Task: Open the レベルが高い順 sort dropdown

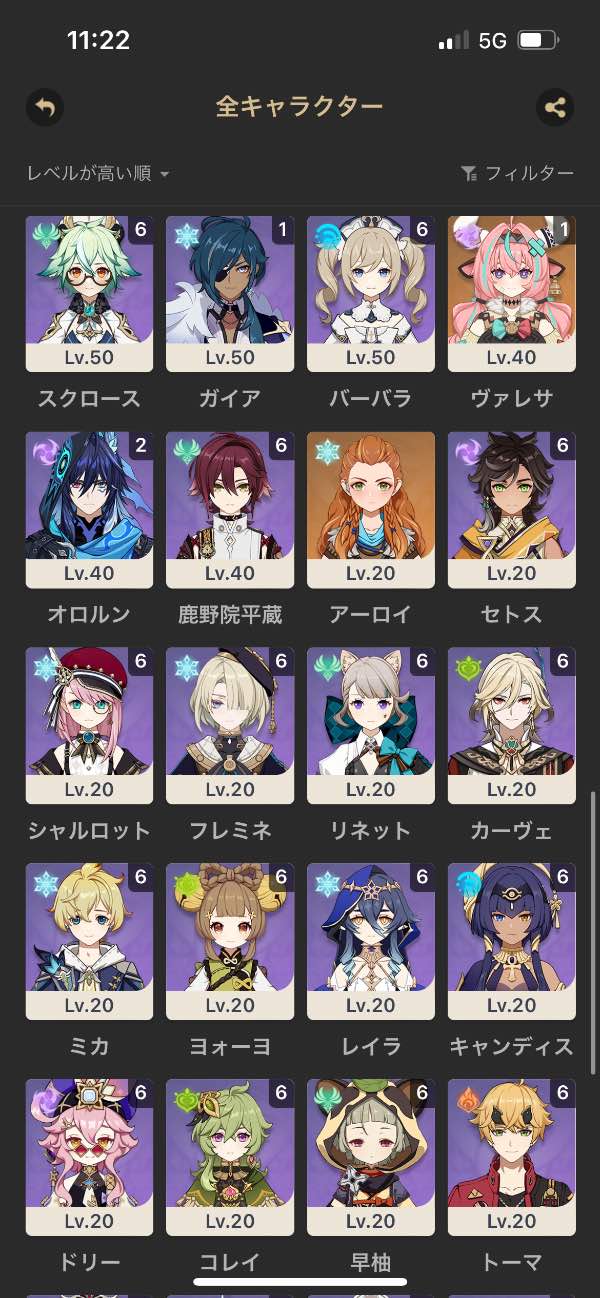Action: 98,174
